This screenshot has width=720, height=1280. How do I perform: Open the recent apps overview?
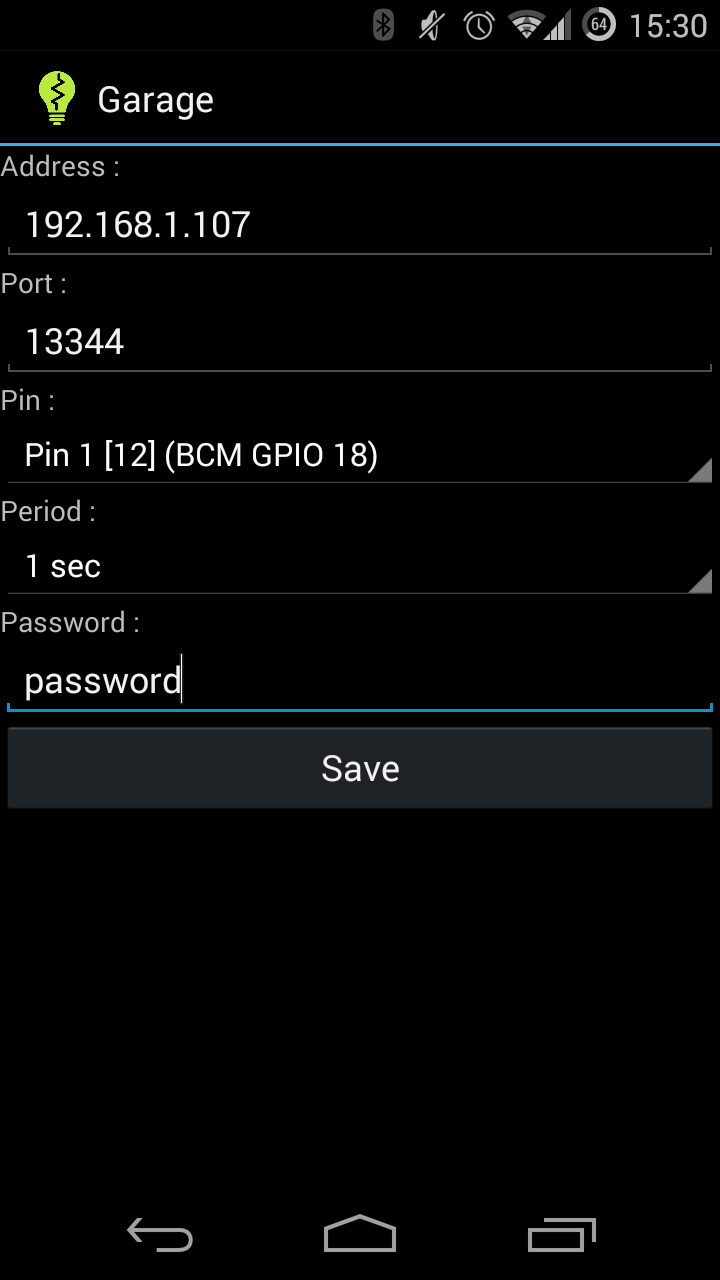point(561,1235)
